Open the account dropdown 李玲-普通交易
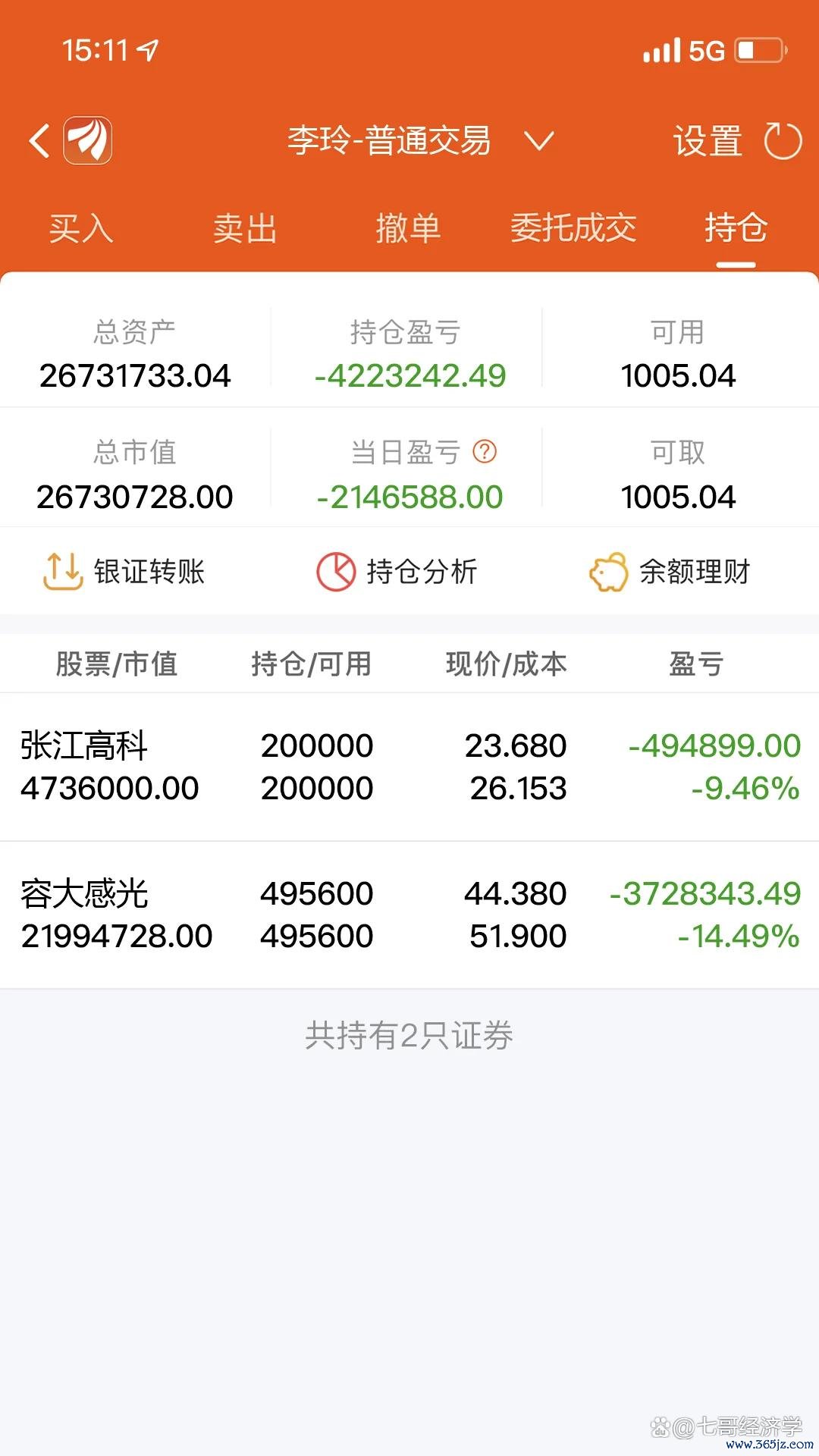The image size is (819, 1456). (x=421, y=141)
